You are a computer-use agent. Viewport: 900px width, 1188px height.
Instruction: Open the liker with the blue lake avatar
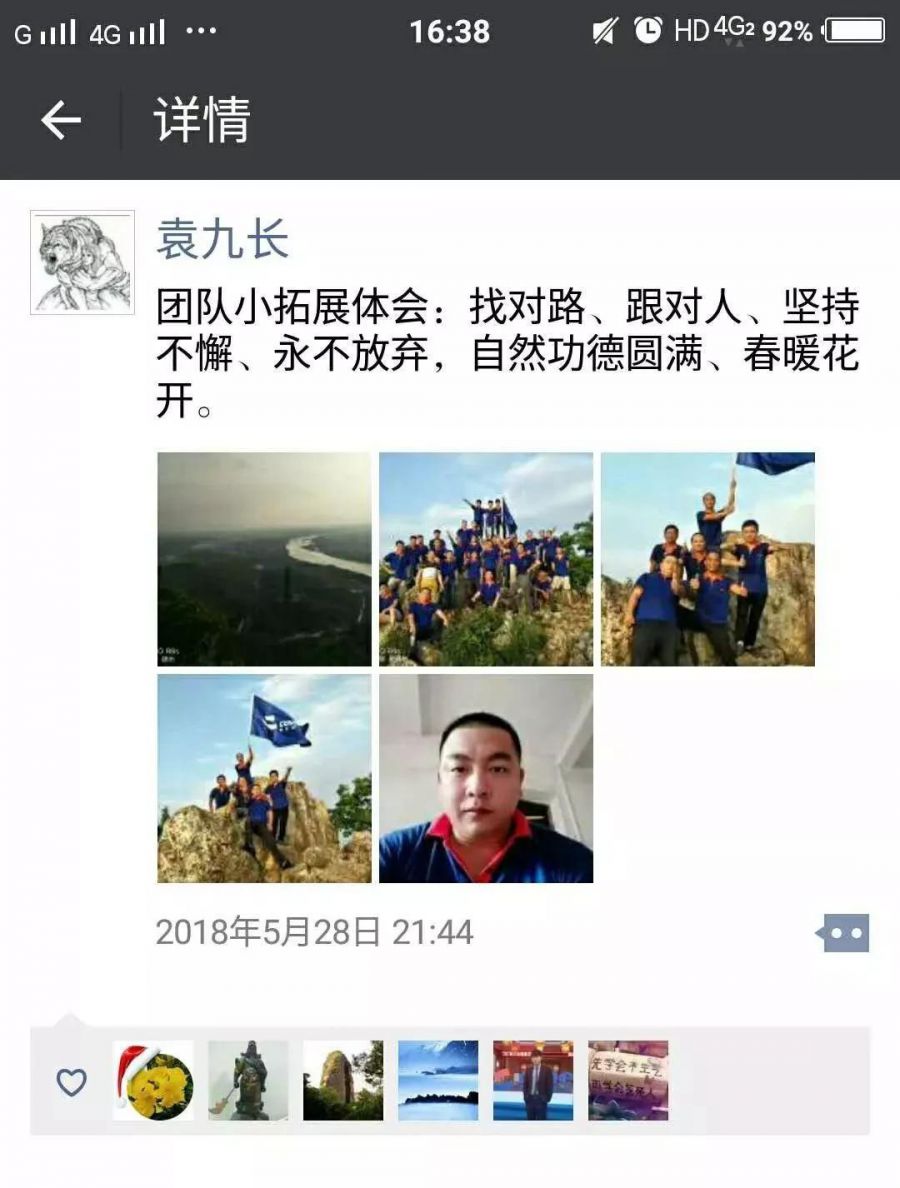click(x=438, y=1081)
